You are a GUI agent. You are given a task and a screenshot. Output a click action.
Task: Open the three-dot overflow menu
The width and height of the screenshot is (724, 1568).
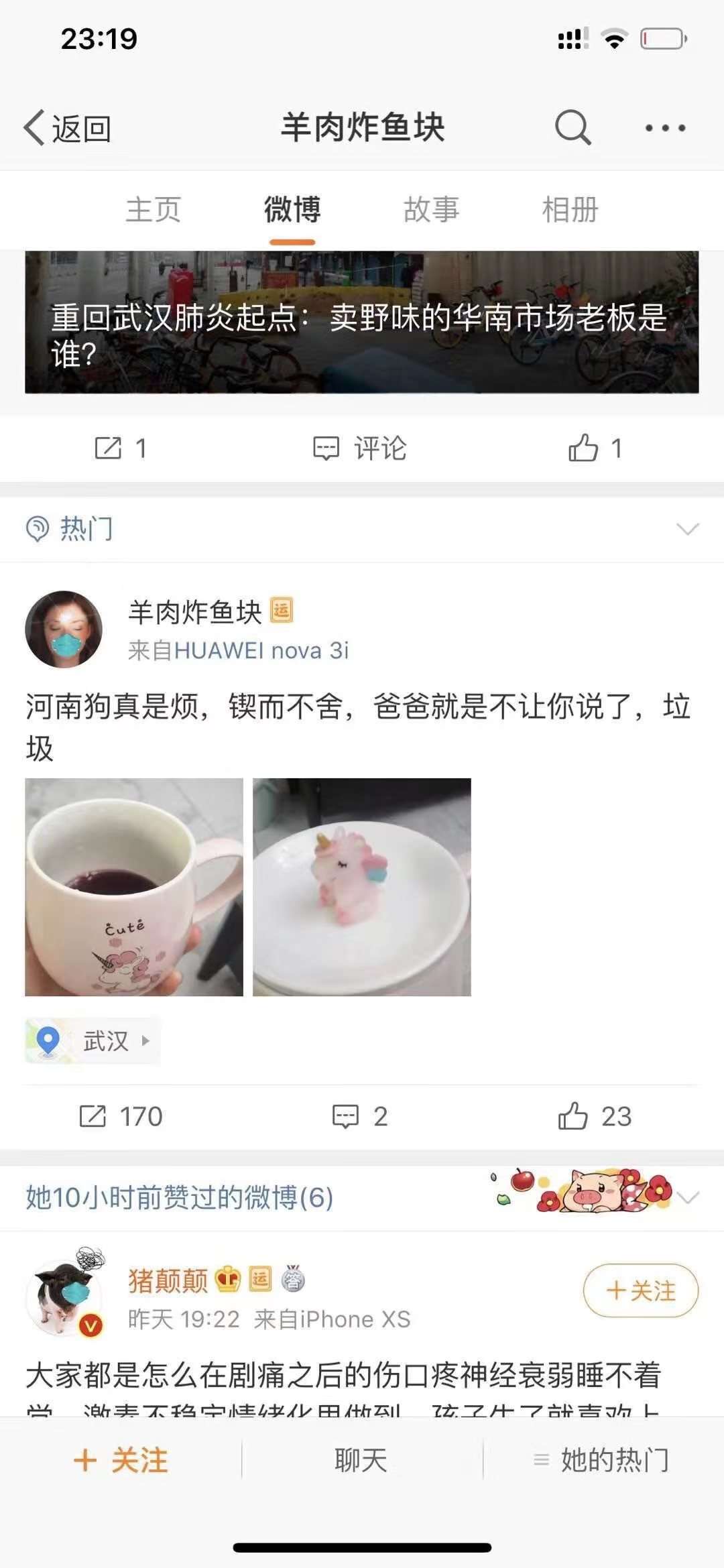(x=664, y=128)
